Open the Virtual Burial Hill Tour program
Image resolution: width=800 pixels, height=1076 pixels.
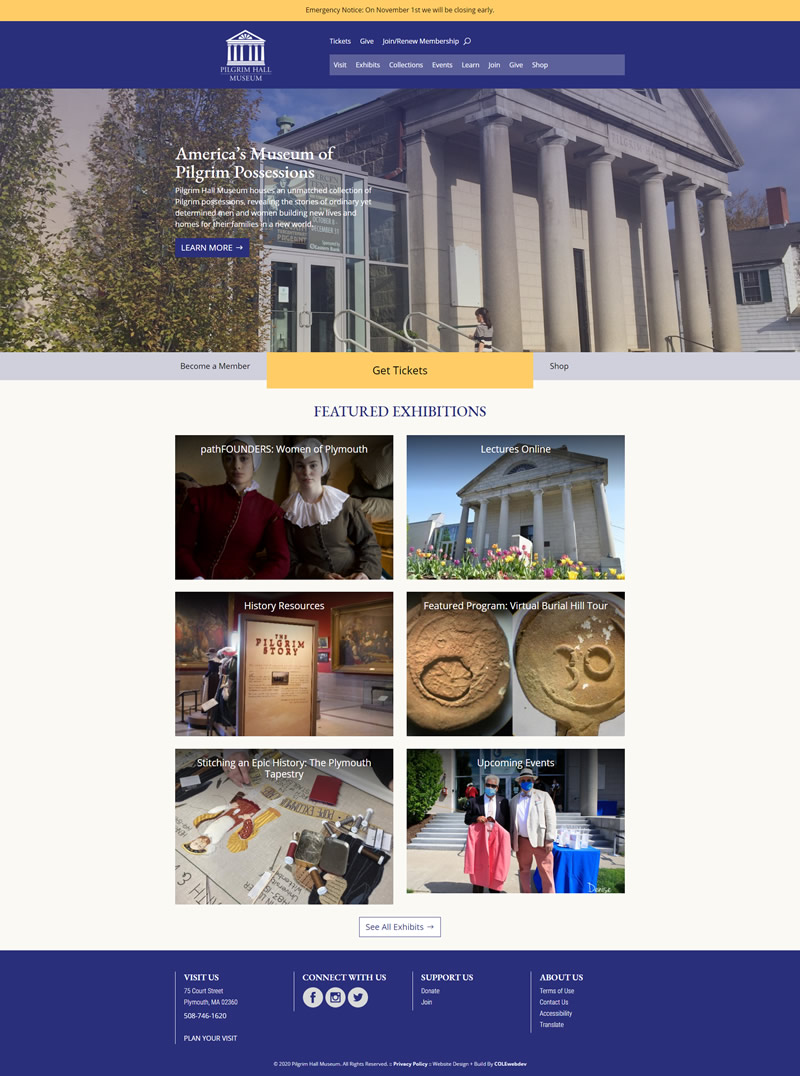[515, 663]
